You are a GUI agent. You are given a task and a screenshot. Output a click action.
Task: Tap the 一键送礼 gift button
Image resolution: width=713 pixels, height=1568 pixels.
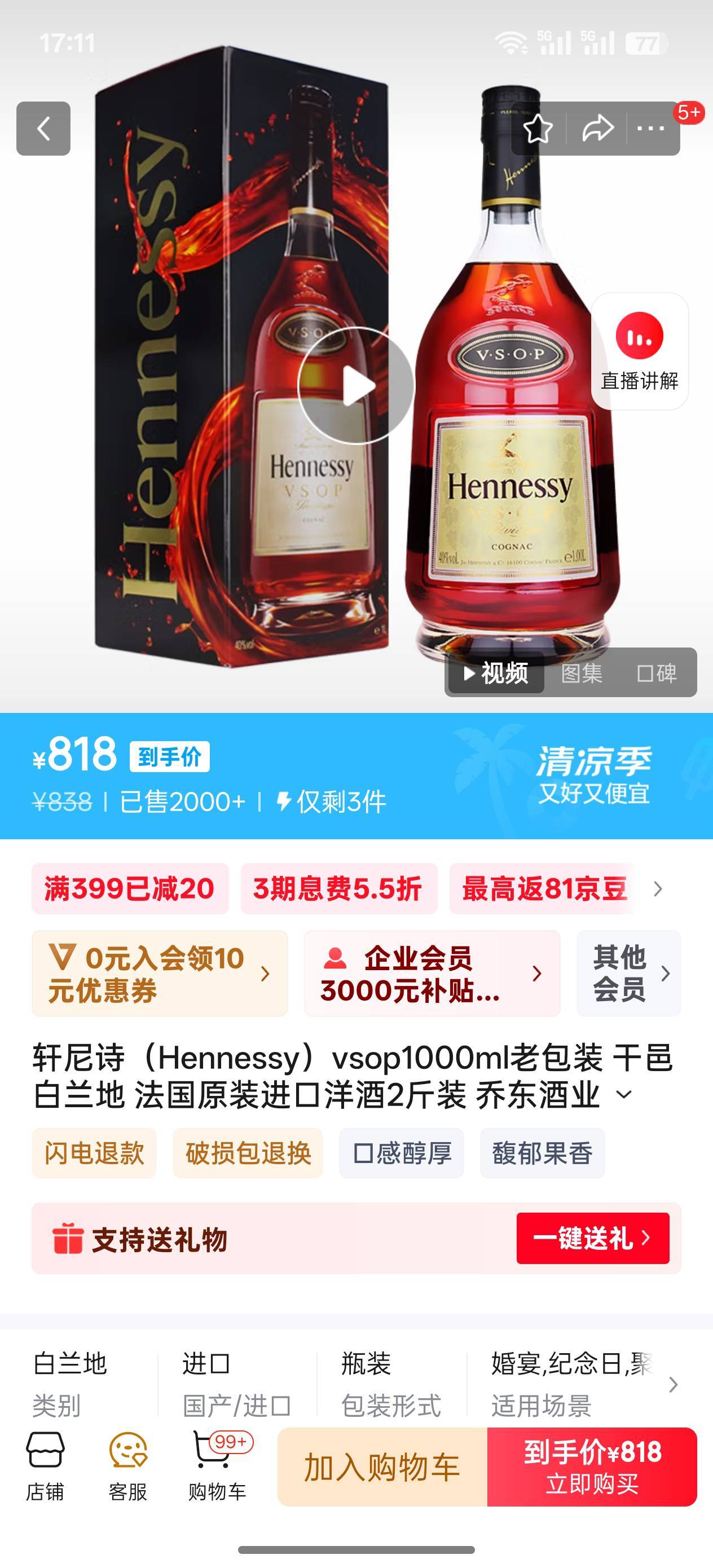click(592, 1237)
